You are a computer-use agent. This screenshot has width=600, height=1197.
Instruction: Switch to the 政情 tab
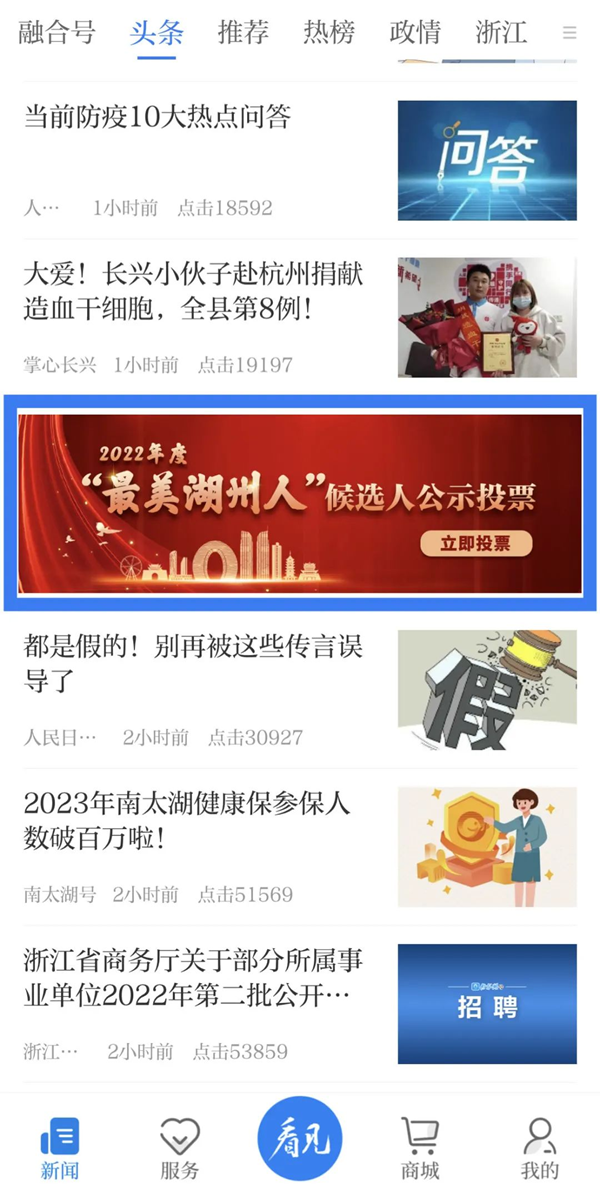(415, 32)
